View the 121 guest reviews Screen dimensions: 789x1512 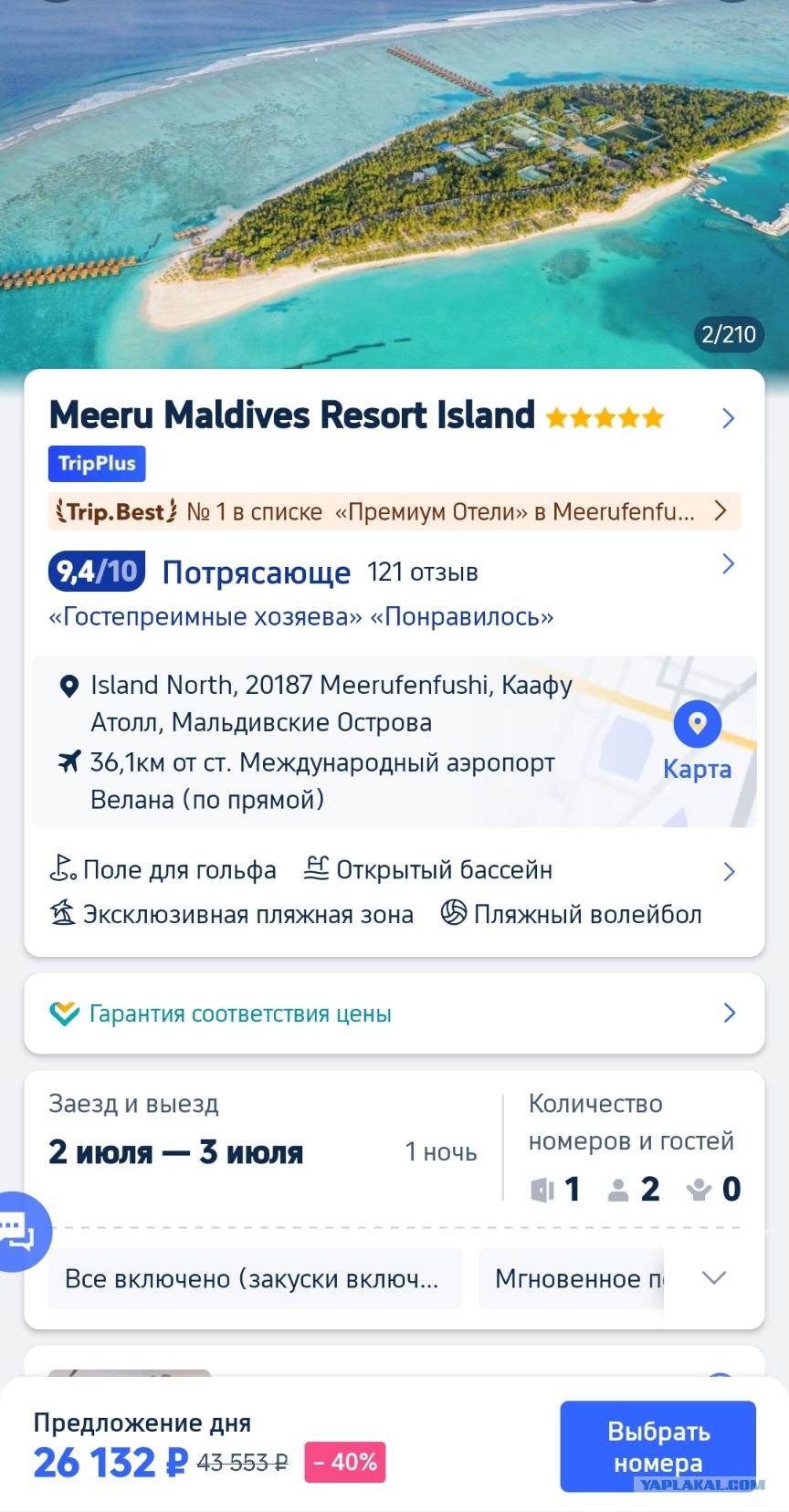(422, 572)
